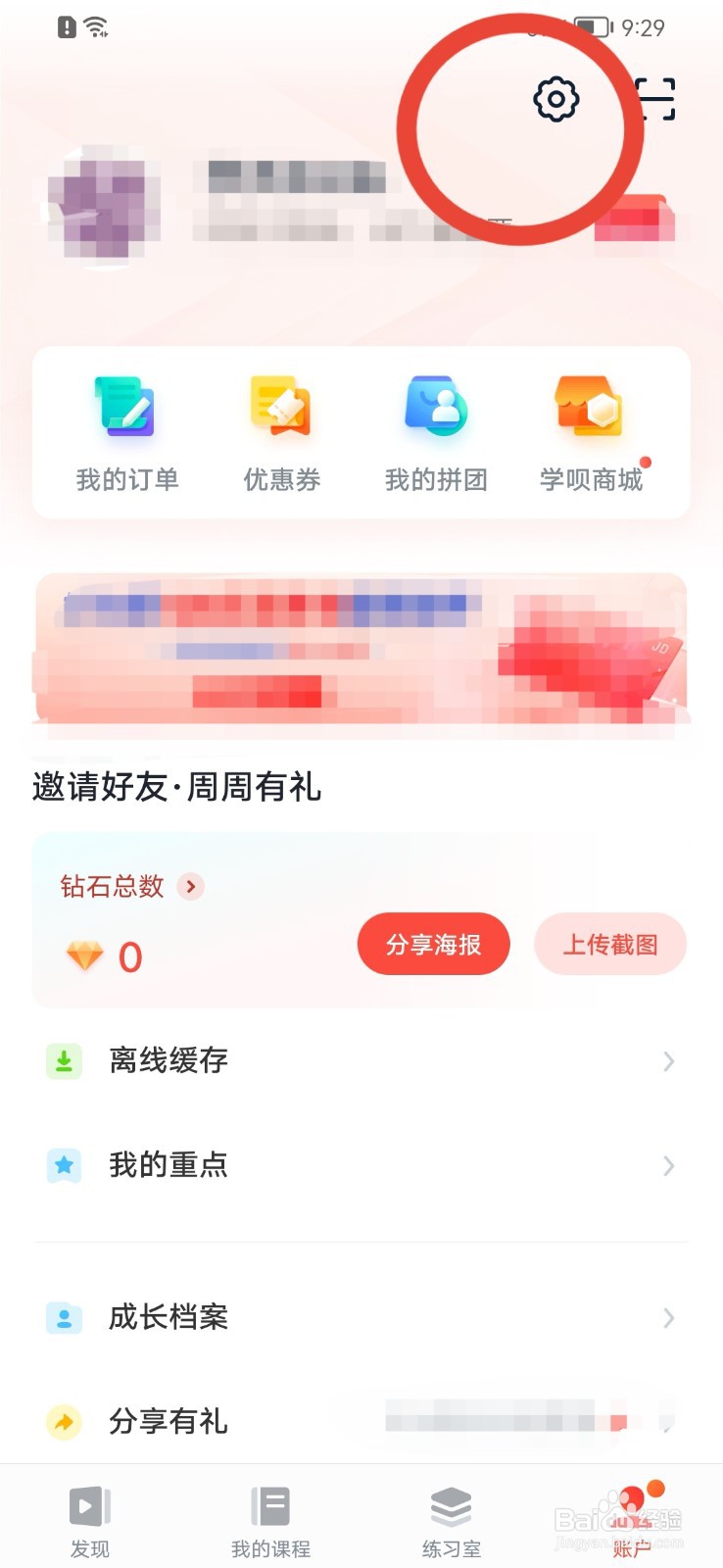Tap the 上传截图 button
Image resolution: width=723 pixels, height=1568 pixels.
click(x=609, y=944)
